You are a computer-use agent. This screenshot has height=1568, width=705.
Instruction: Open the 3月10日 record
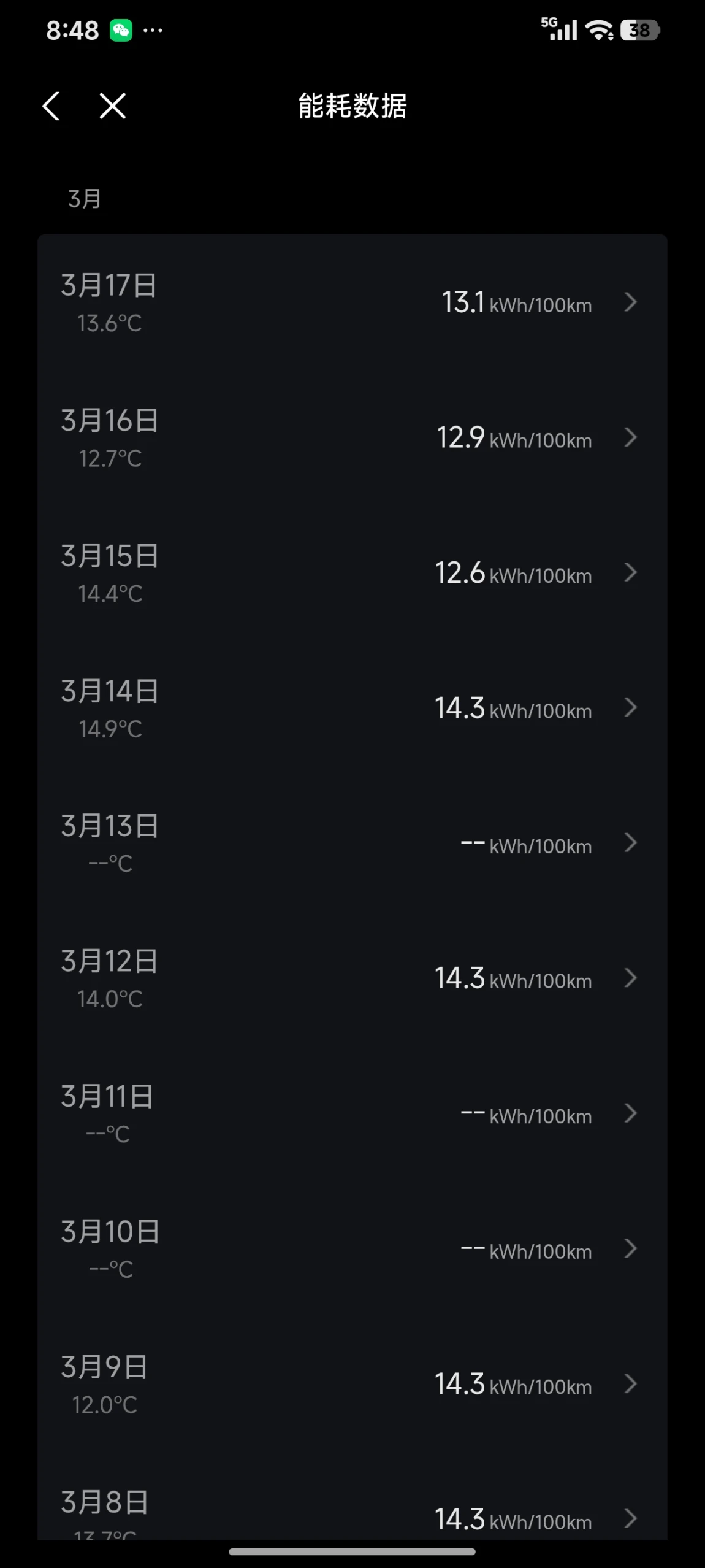[352, 1249]
